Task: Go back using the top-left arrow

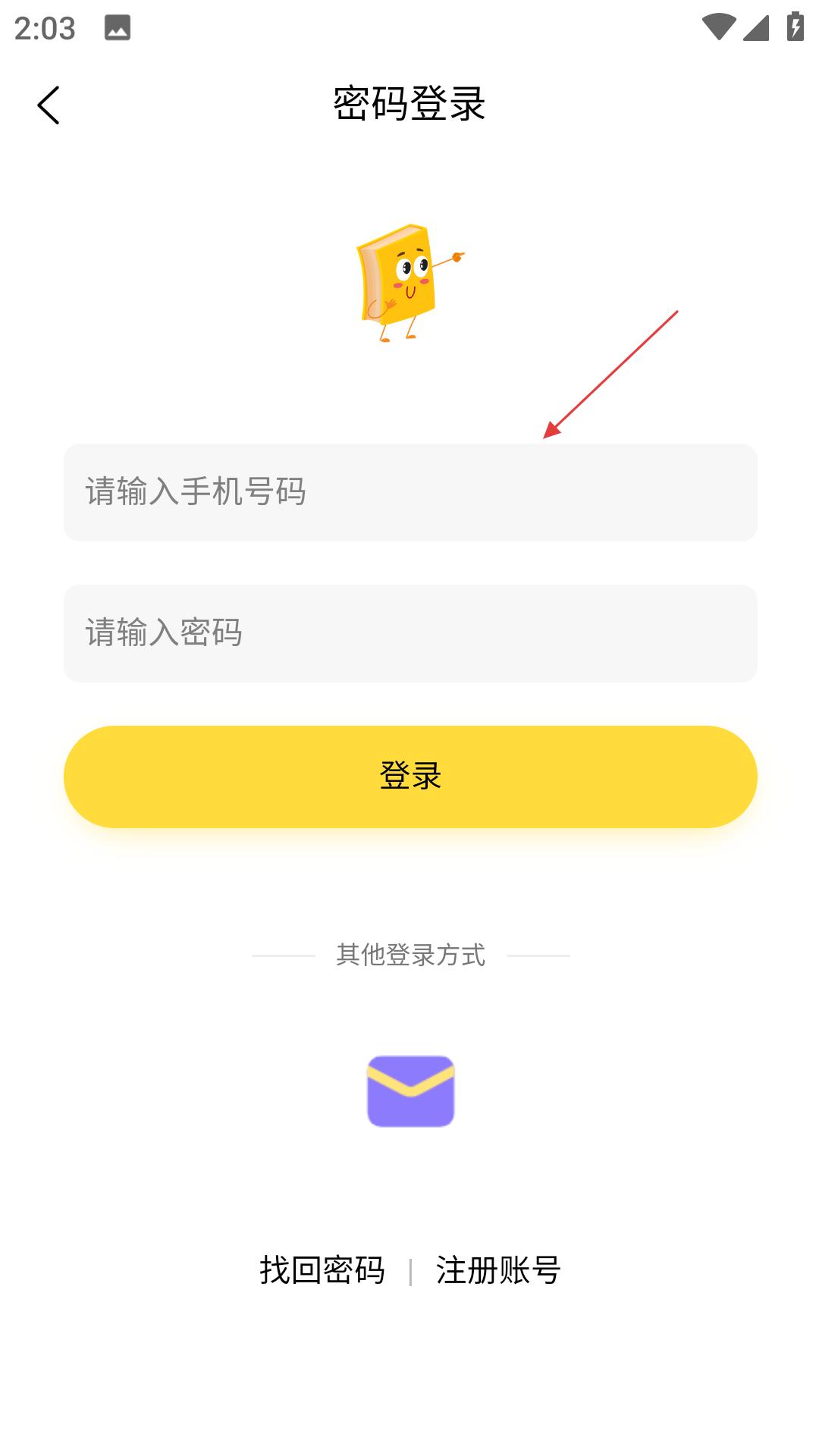Action: pos(49,105)
